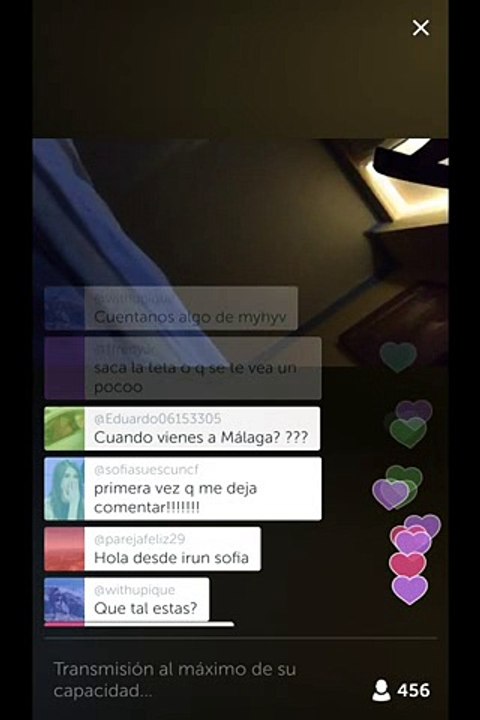This screenshot has height=720, width=480.
Task: Close the live broadcast
Action: pos(421,28)
